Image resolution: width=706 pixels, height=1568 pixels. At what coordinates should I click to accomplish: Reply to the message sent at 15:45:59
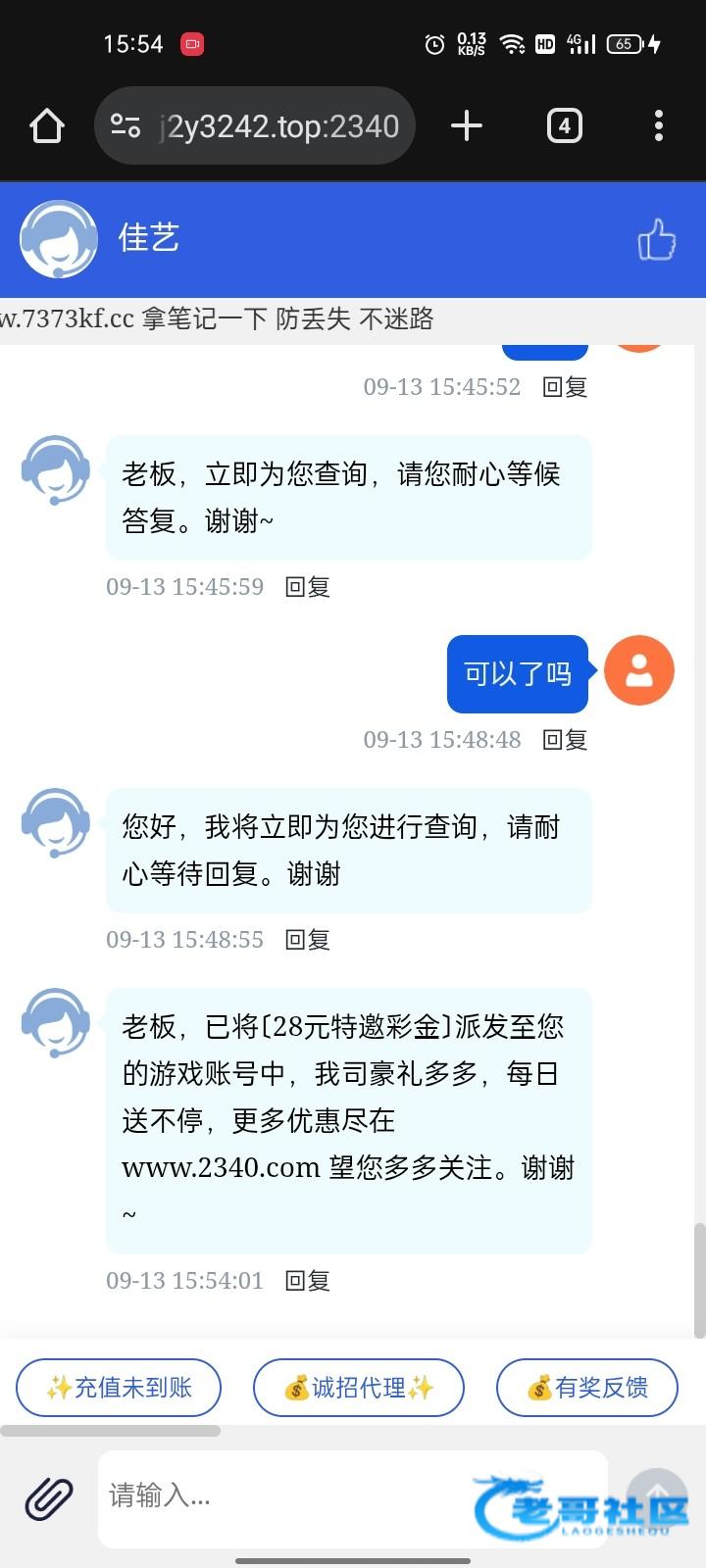[x=307, y=587]
